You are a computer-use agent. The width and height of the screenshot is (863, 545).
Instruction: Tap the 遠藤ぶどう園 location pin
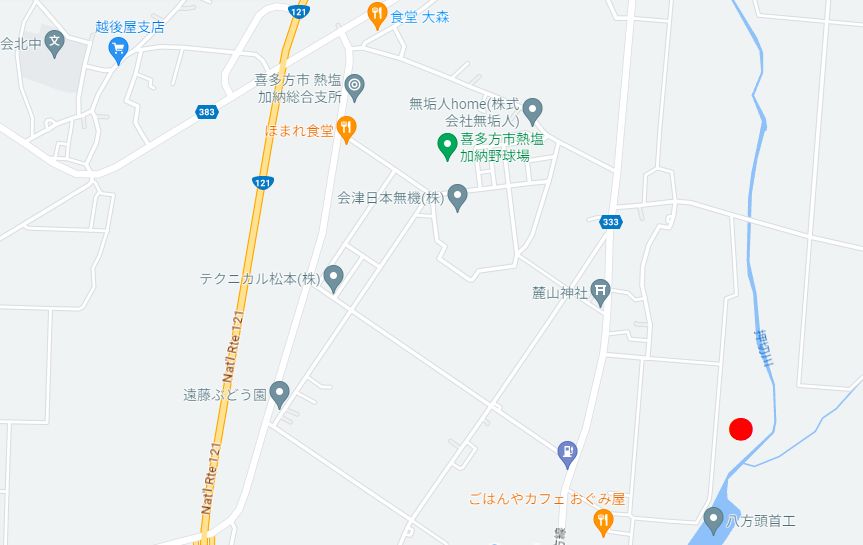click(279, 392)
